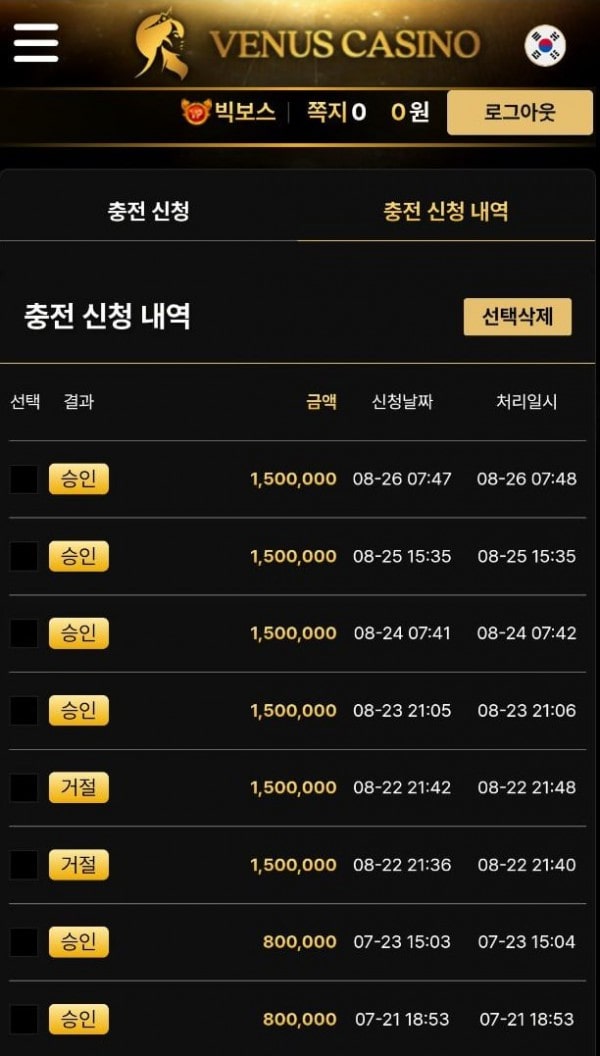Check the rejected 08-22 21:36 entry box

tap(24, 865)
